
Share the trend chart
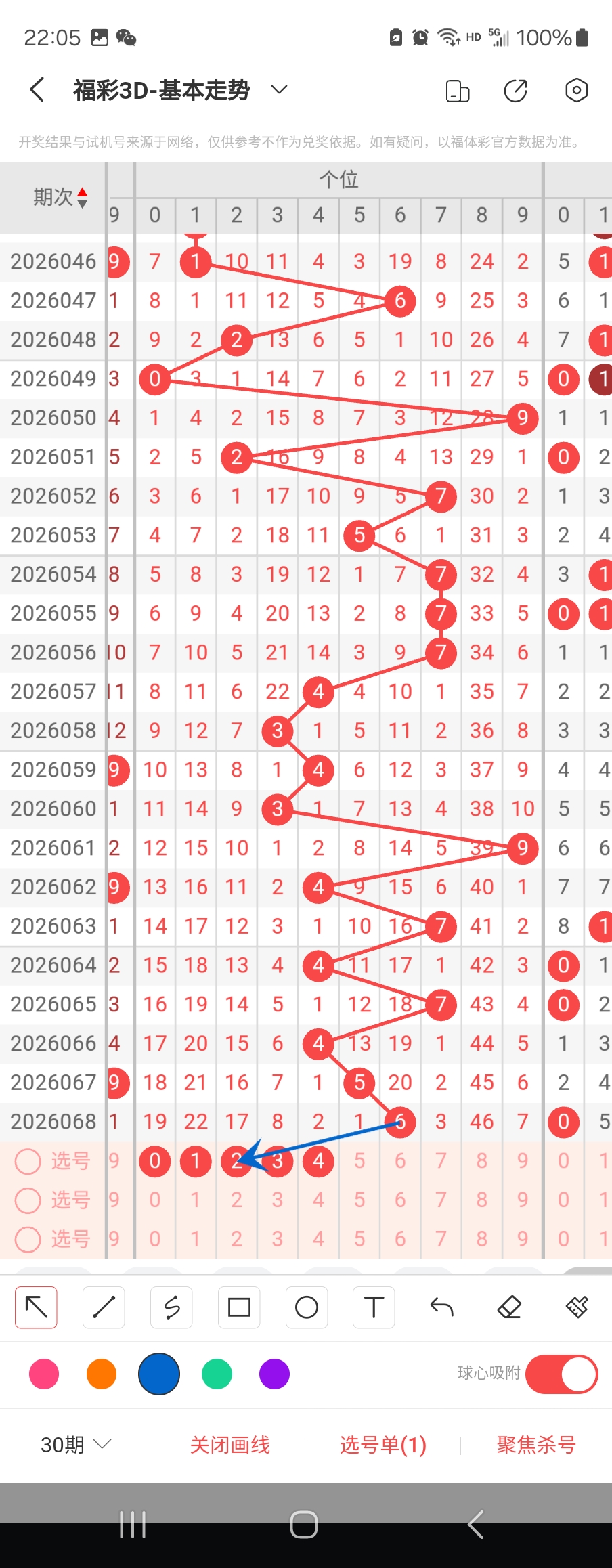click(x=516, y=90)
